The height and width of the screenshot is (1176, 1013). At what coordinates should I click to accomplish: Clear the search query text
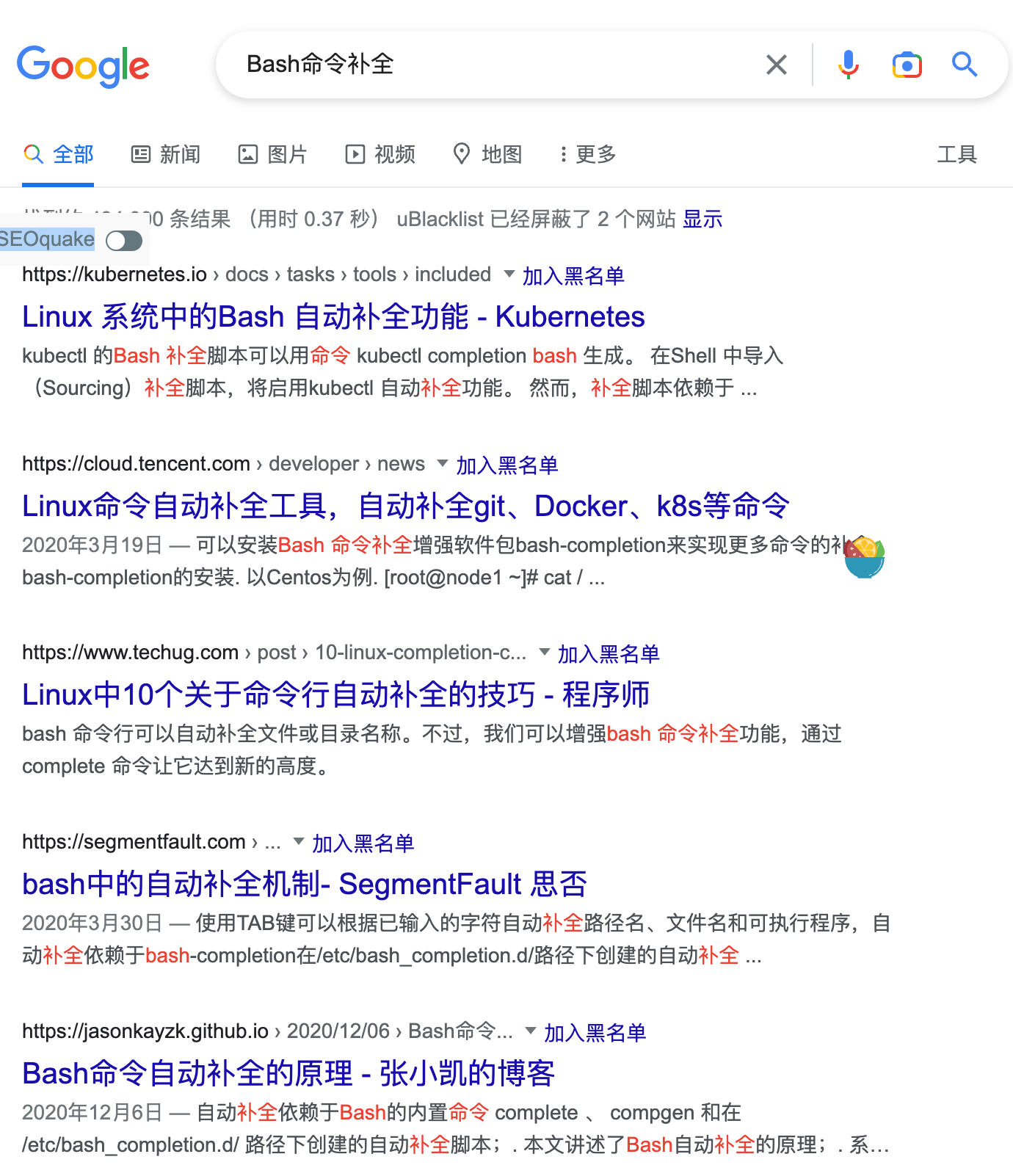776,65
